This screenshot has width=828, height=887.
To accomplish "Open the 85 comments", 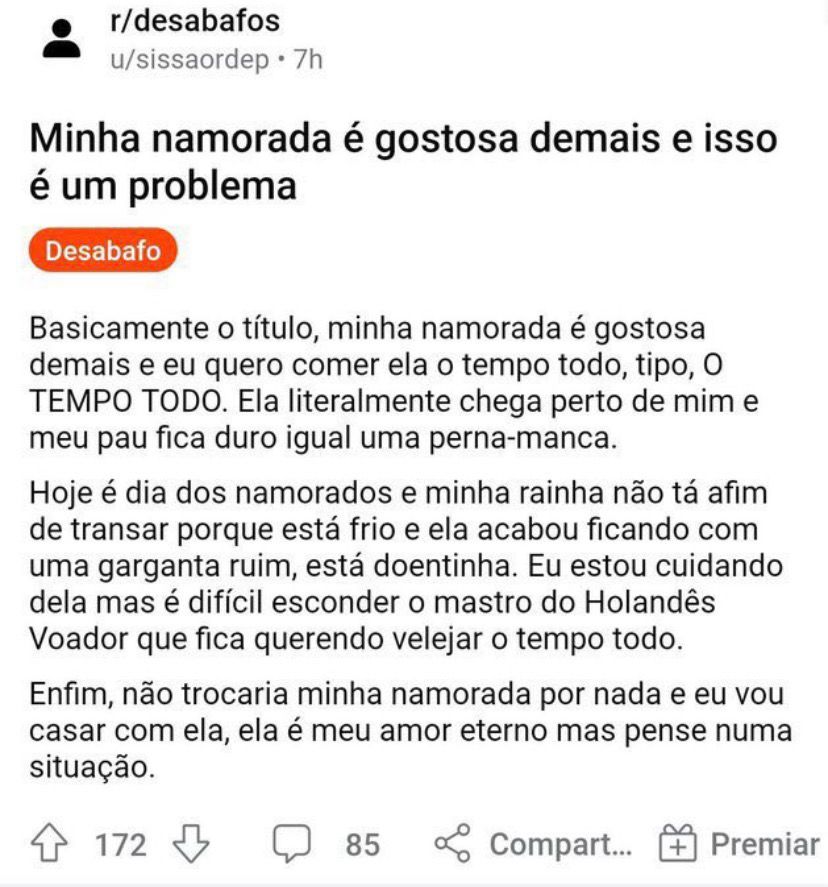I will pyautogui.click(x=328, y=845).
